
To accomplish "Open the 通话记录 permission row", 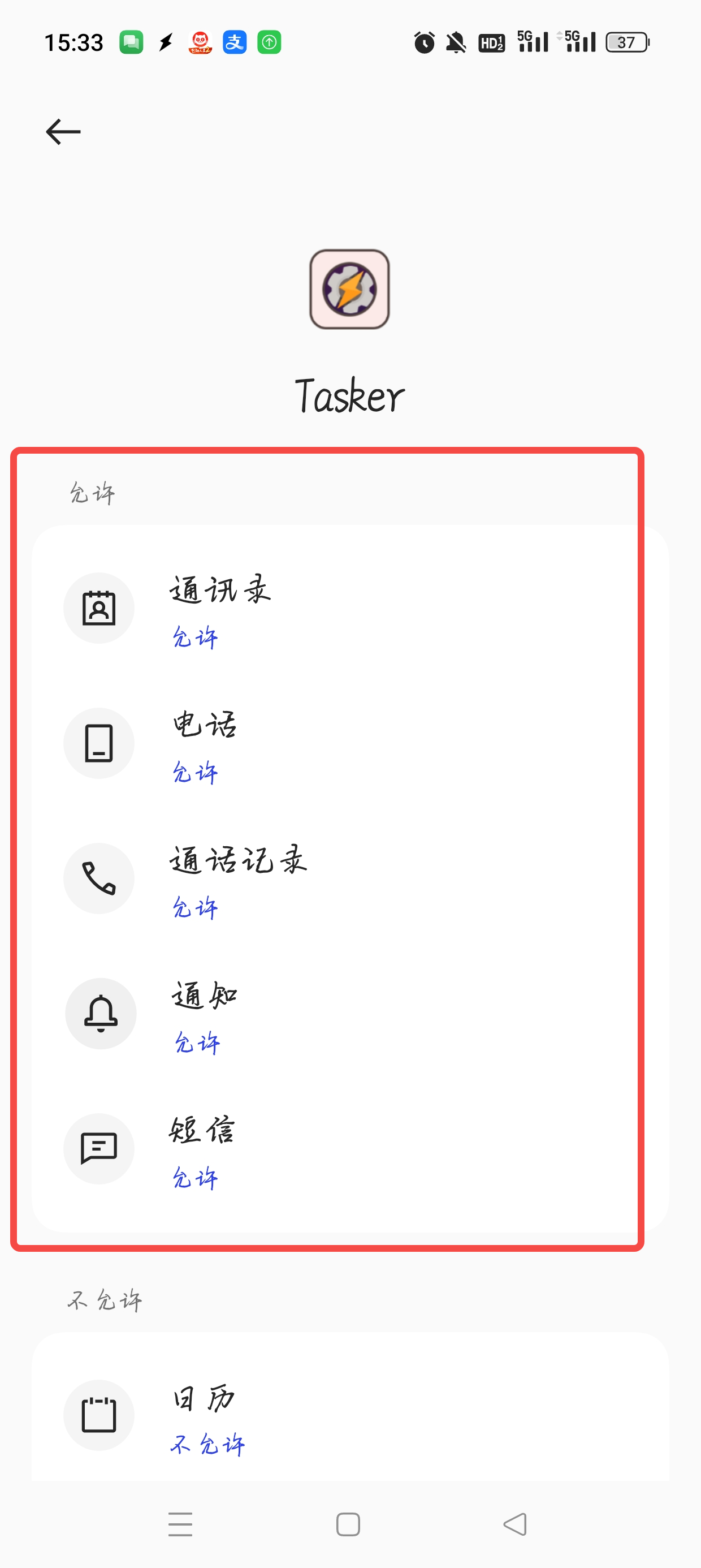I will point(350,878).
